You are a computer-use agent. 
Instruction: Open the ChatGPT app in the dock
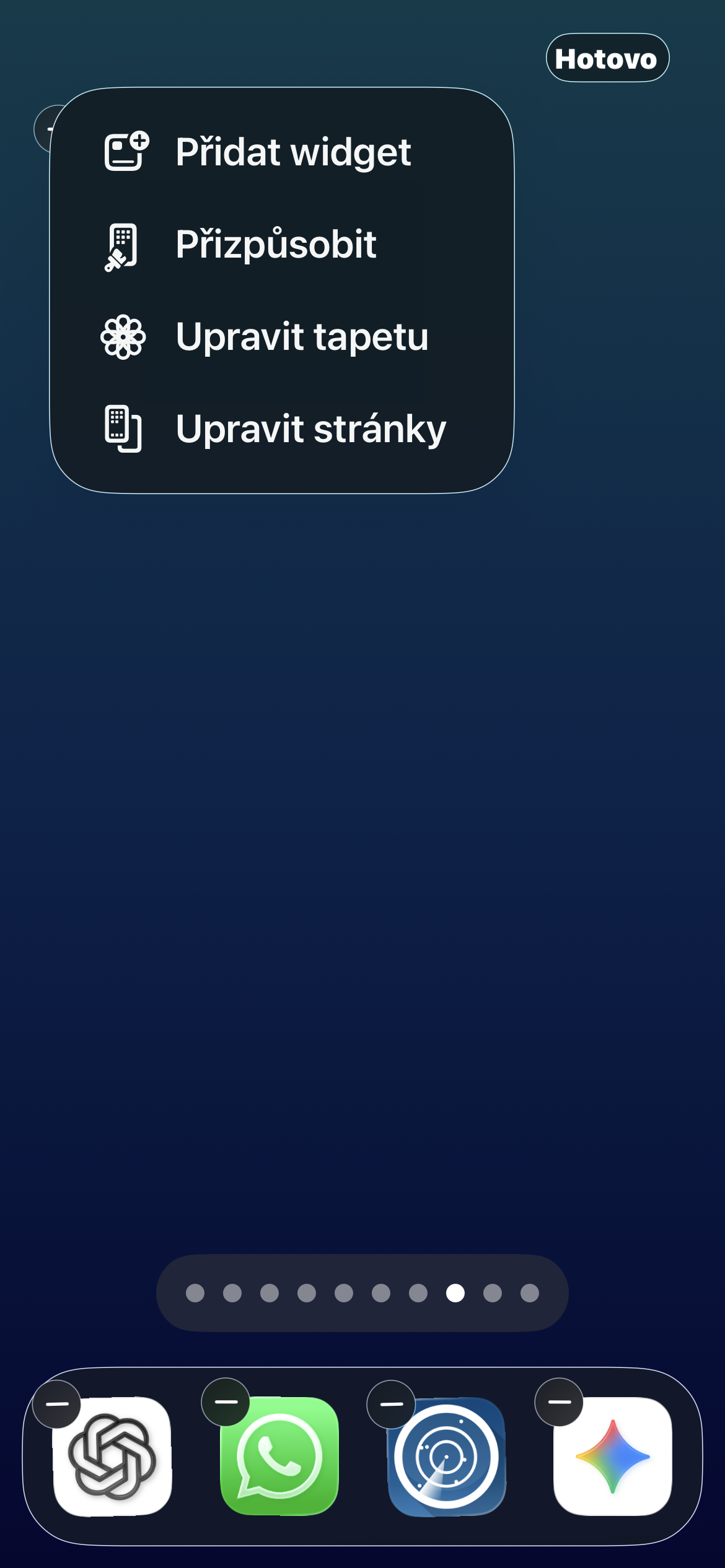[x=113, y=1457]
